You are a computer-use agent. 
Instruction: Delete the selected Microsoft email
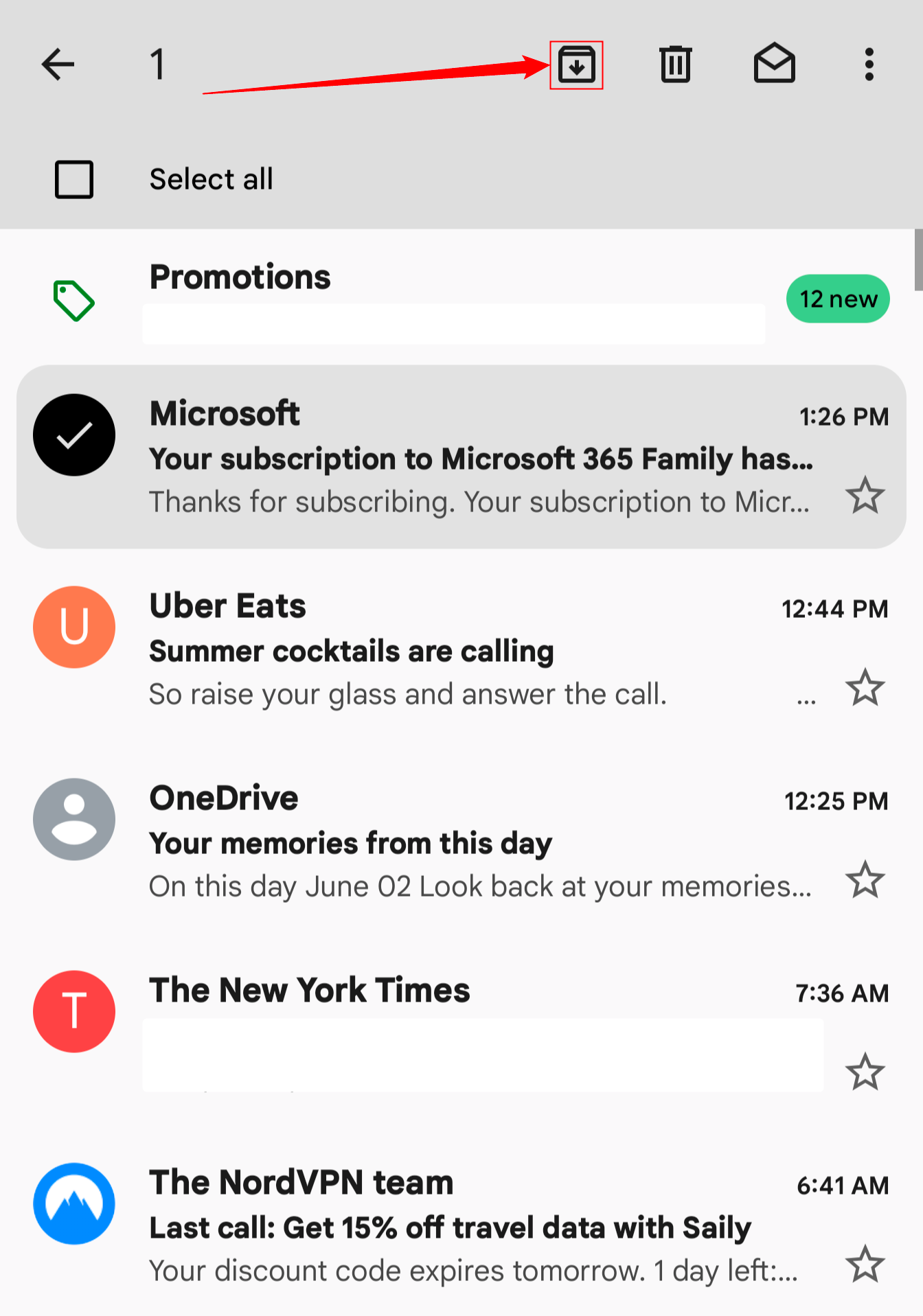point(675,65)
